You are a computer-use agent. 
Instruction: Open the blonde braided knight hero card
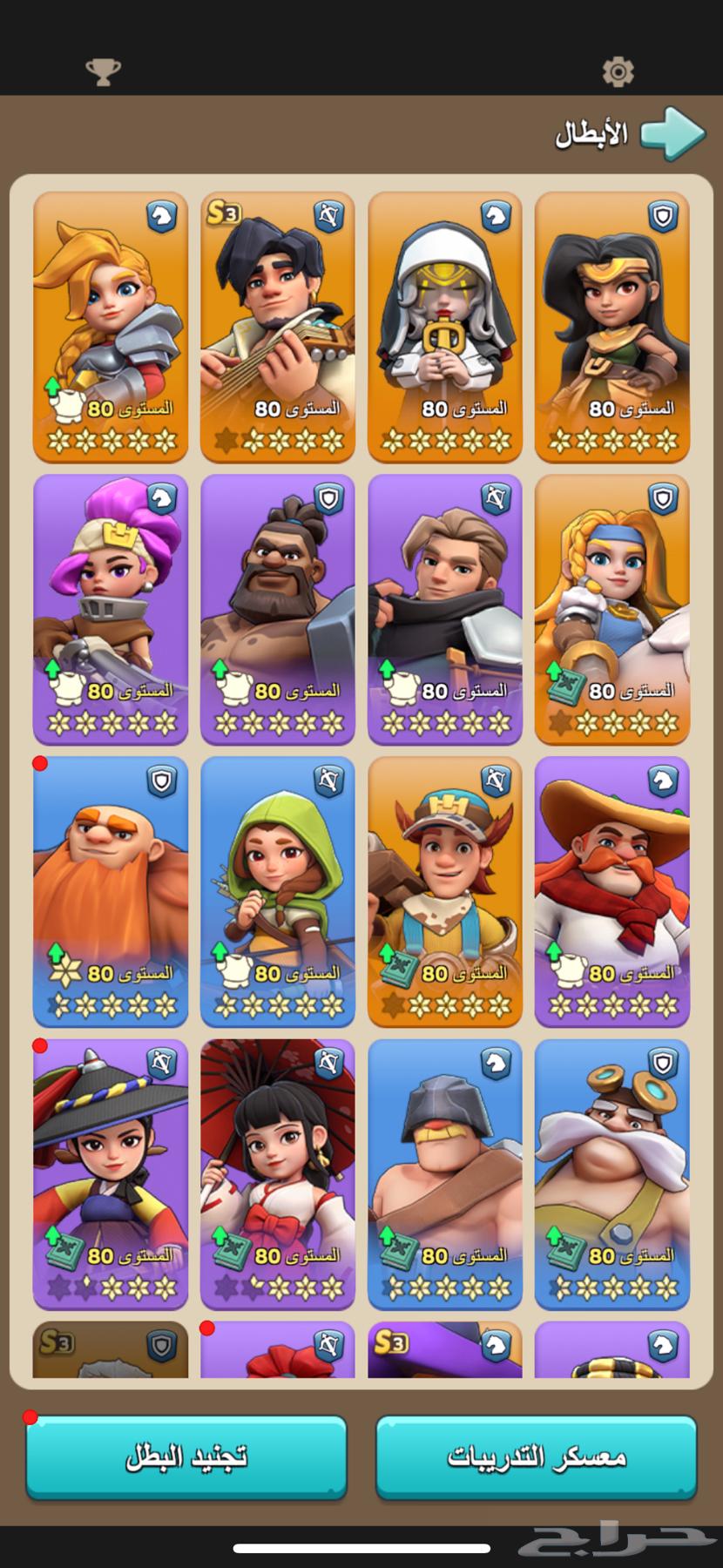click(x=111, y=327)
